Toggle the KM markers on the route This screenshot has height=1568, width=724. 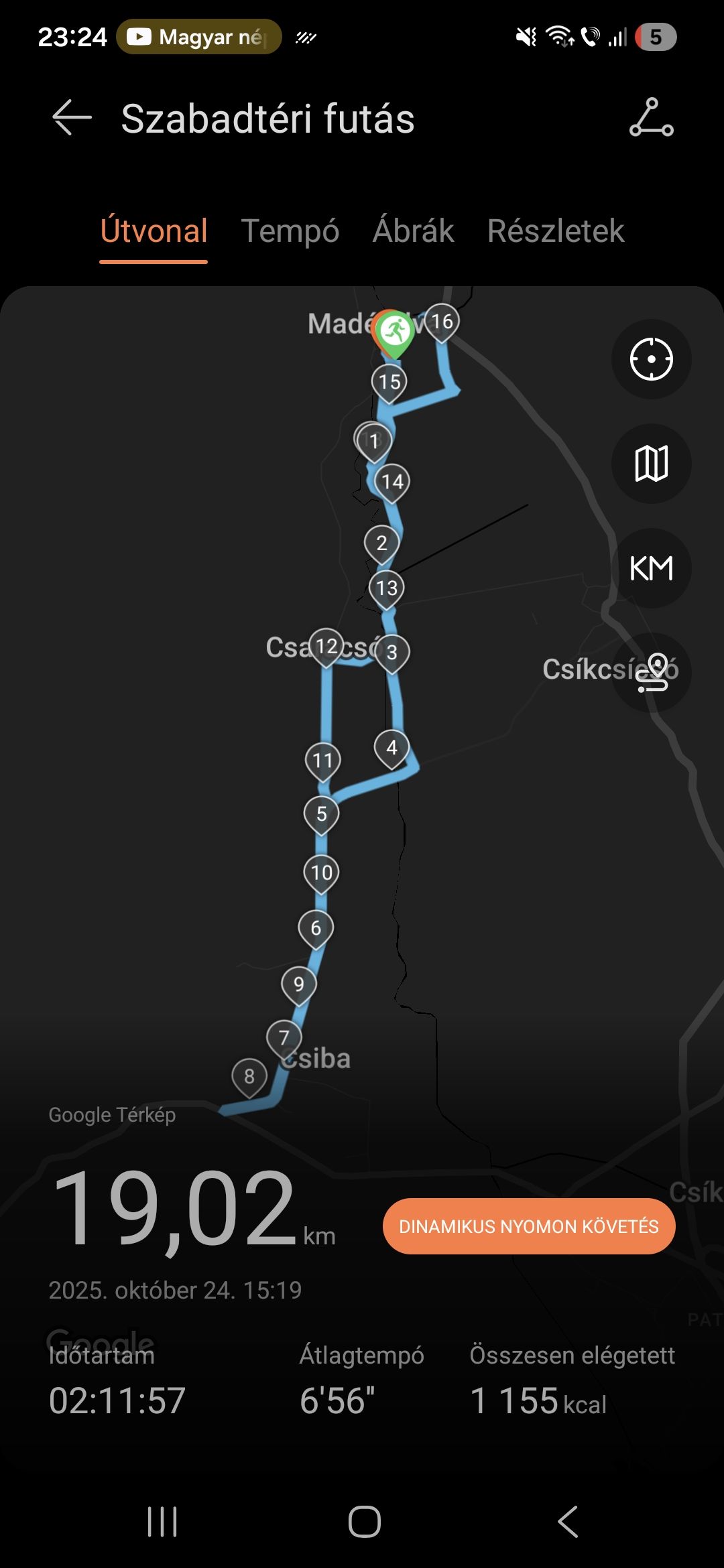click(651, 568)
